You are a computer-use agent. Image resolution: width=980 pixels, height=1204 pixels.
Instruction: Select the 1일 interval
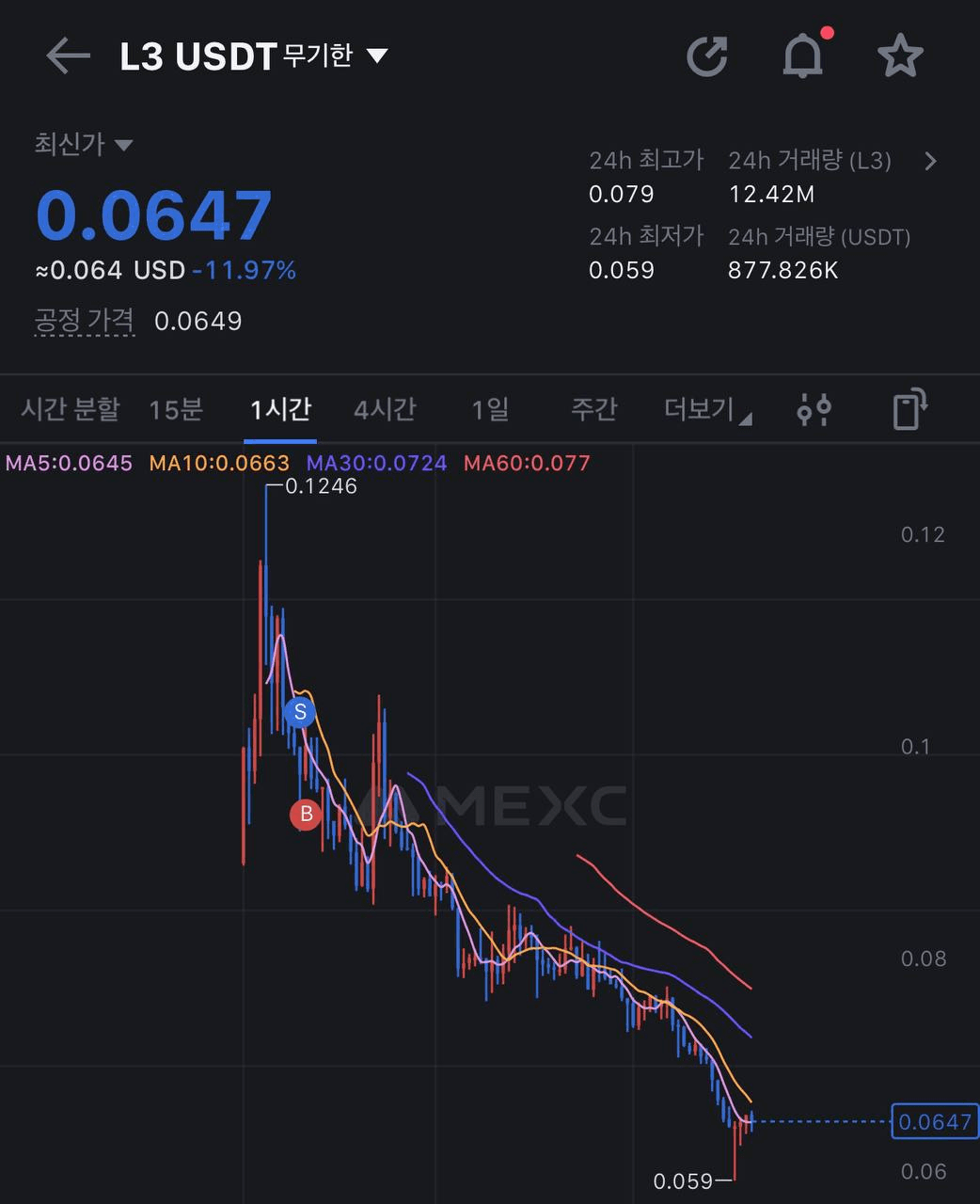point(490,409)
